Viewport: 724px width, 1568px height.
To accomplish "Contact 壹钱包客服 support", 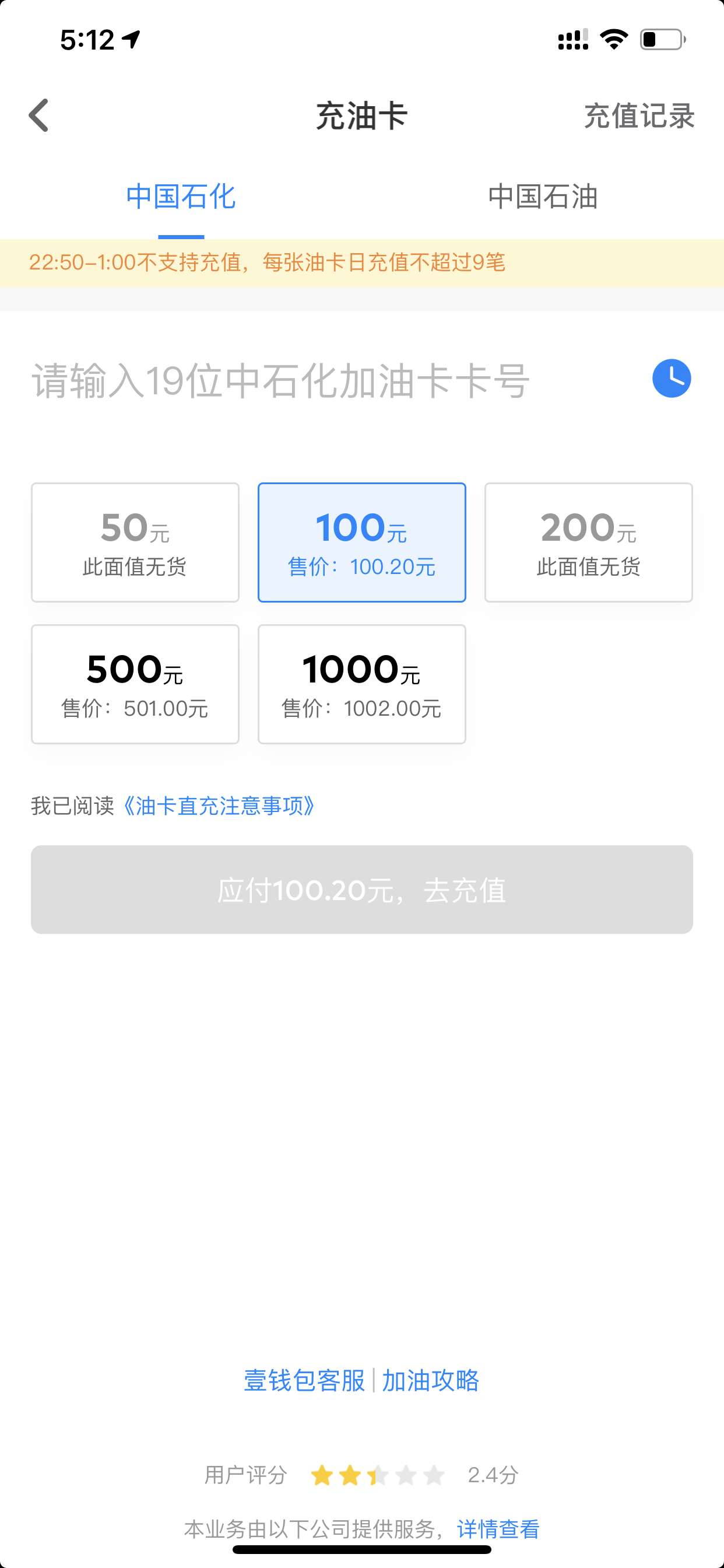I will (x=304, y=1381).
